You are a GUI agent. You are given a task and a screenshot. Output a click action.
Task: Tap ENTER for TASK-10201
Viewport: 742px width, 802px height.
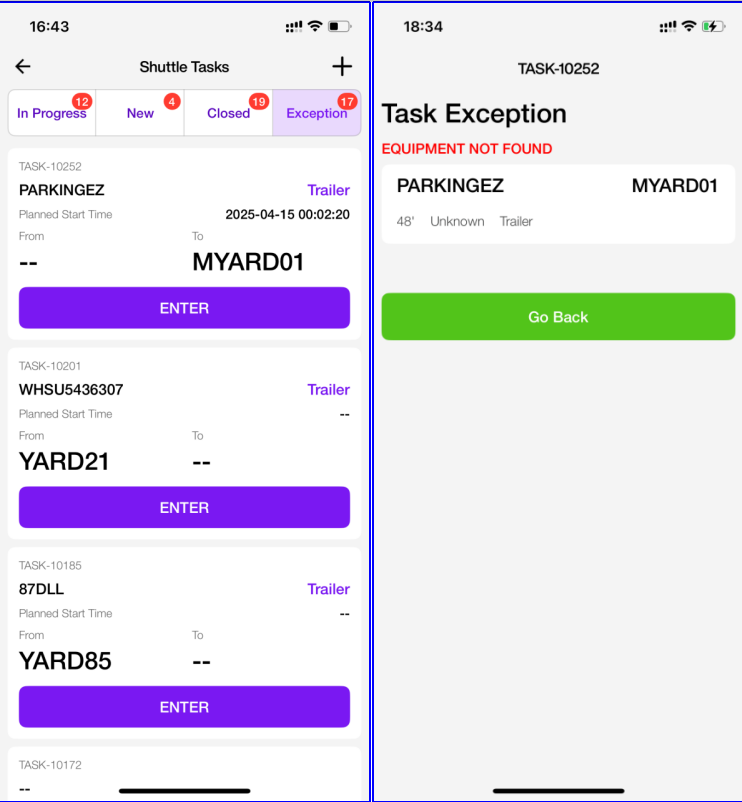(x=184, y=507)
